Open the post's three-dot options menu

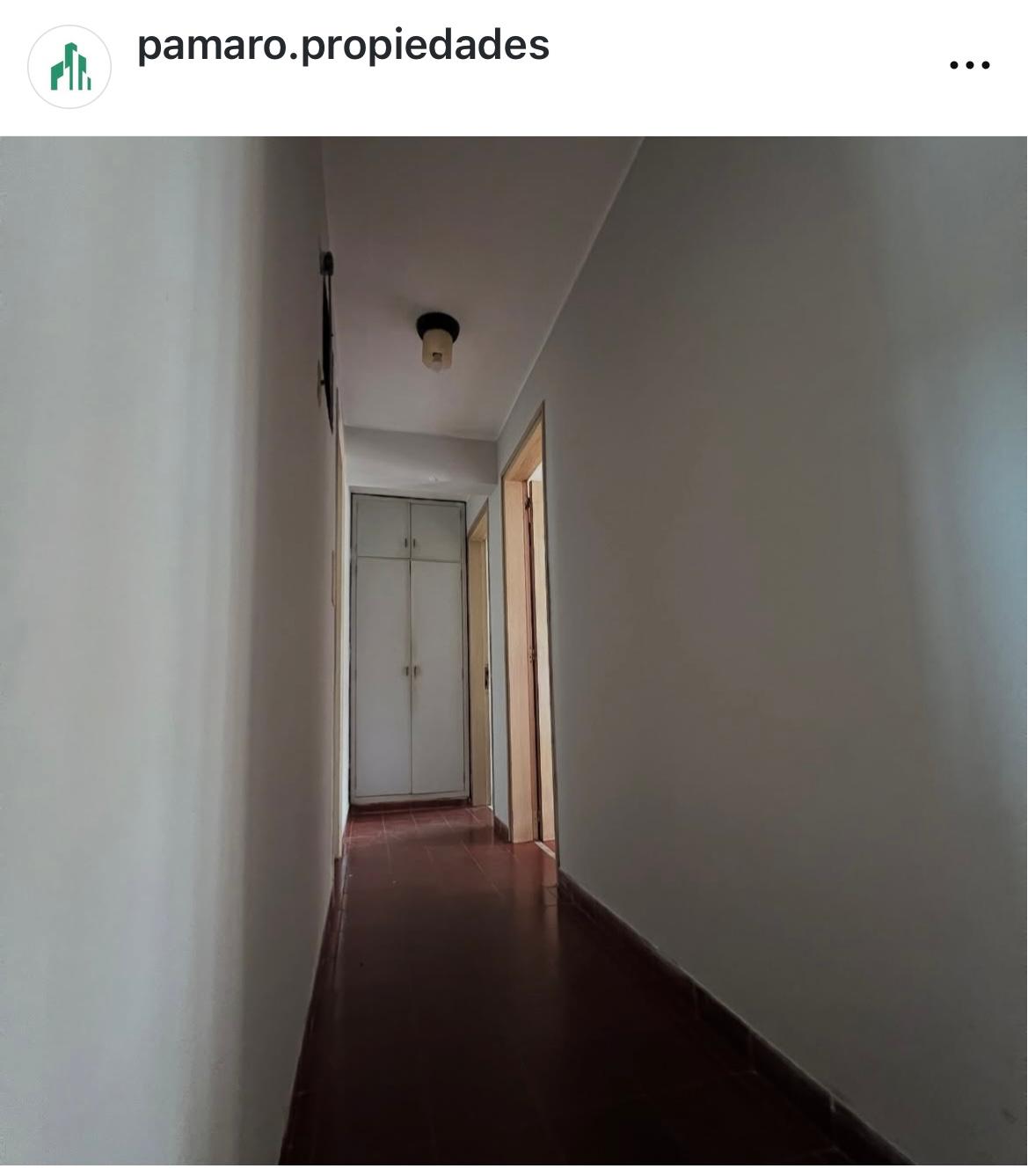[x=970, y=65]
